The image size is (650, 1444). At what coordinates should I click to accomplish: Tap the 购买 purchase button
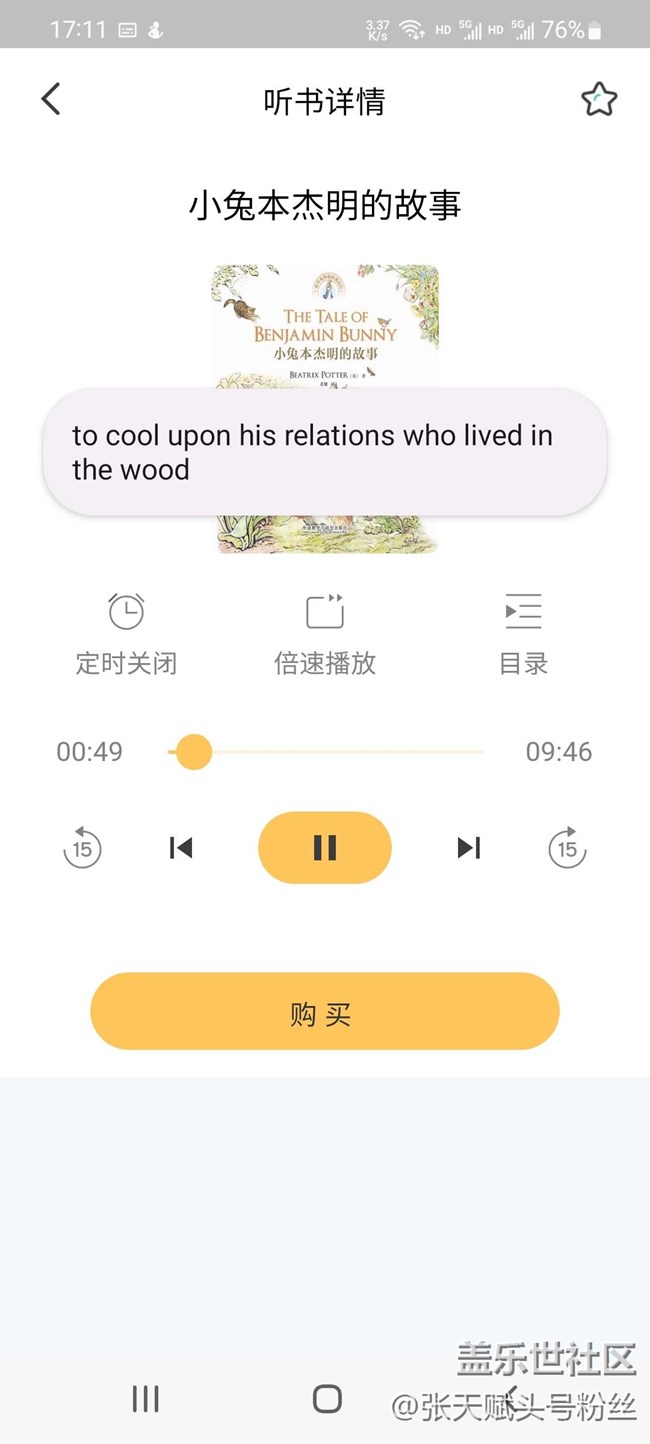point(325,1011)
